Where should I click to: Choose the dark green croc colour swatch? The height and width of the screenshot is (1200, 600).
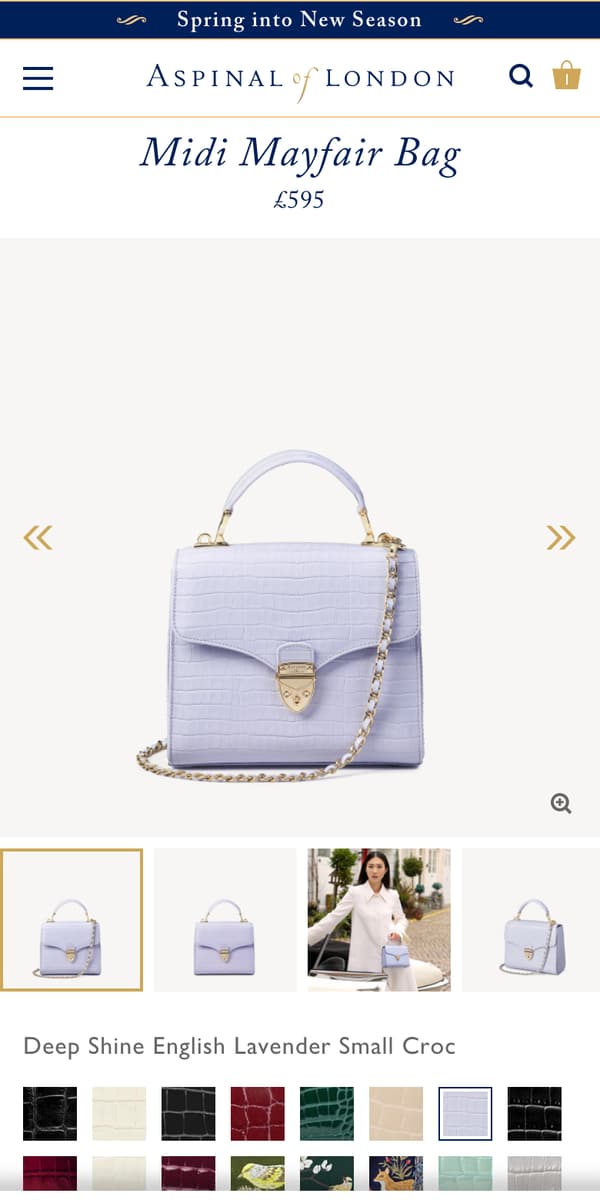(x=327, y=1114)
